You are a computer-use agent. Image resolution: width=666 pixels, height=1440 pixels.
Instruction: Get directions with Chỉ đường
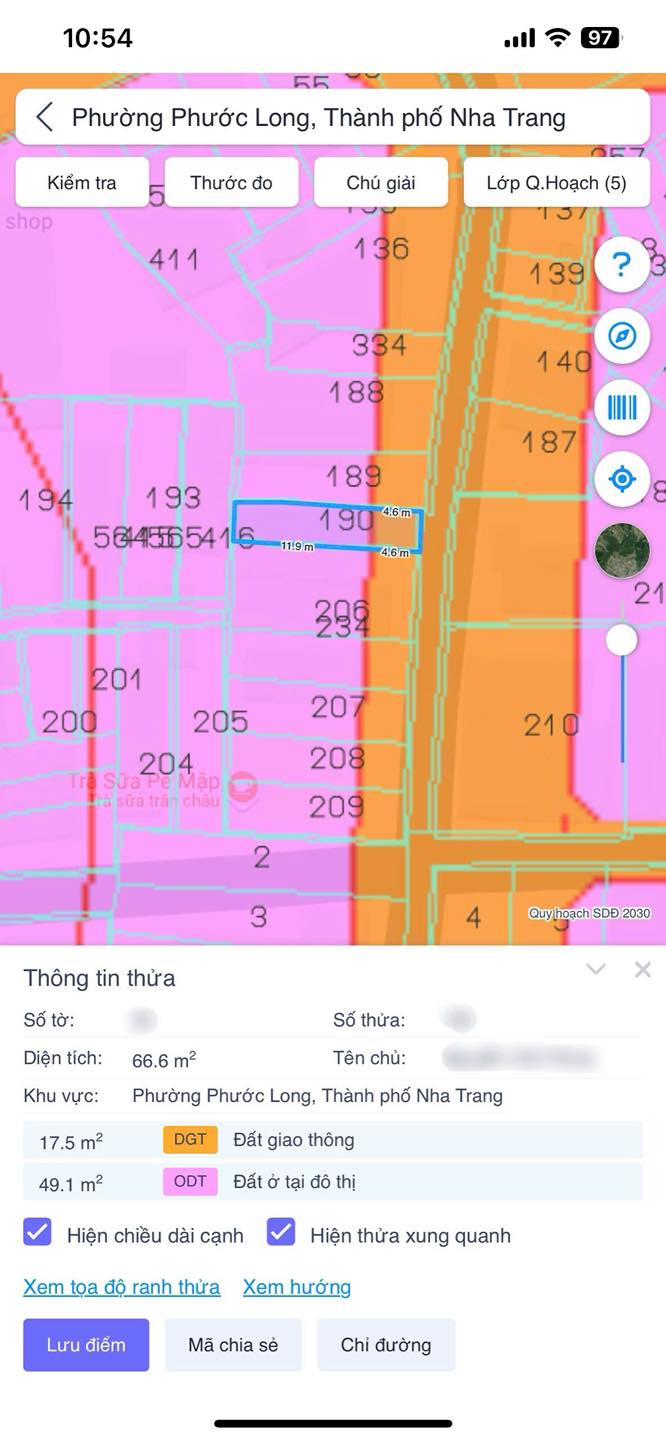pos(386,1345)
